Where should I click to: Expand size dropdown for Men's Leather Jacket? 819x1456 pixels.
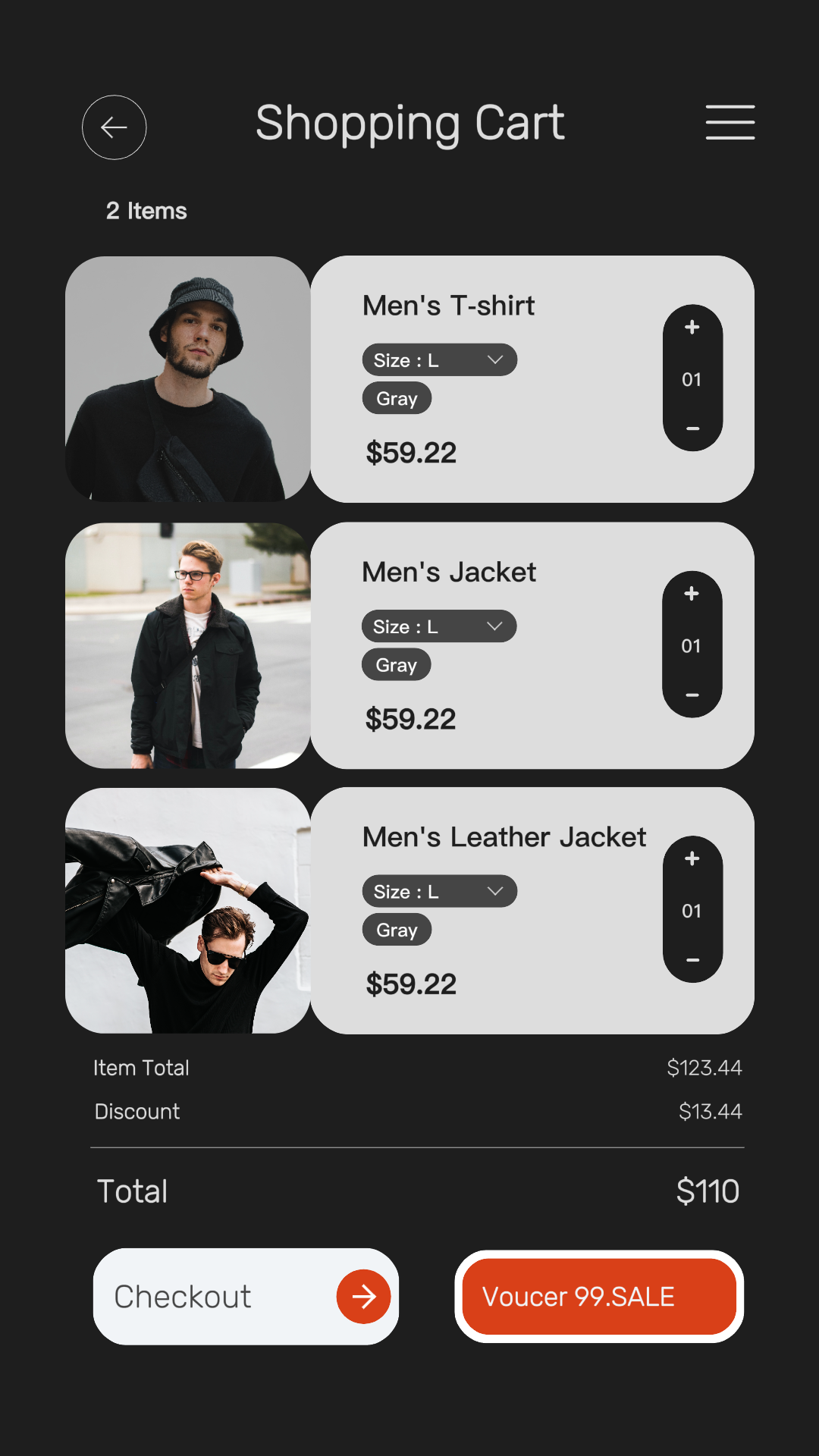pyautogui.click(x=440, y=892)
